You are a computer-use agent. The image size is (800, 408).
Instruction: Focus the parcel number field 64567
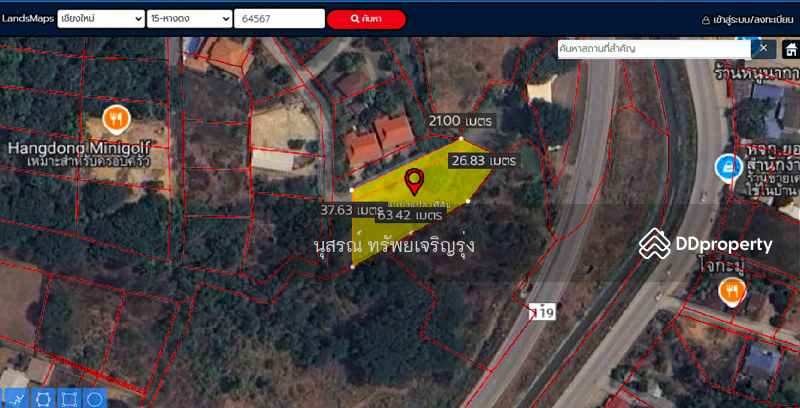279,18
